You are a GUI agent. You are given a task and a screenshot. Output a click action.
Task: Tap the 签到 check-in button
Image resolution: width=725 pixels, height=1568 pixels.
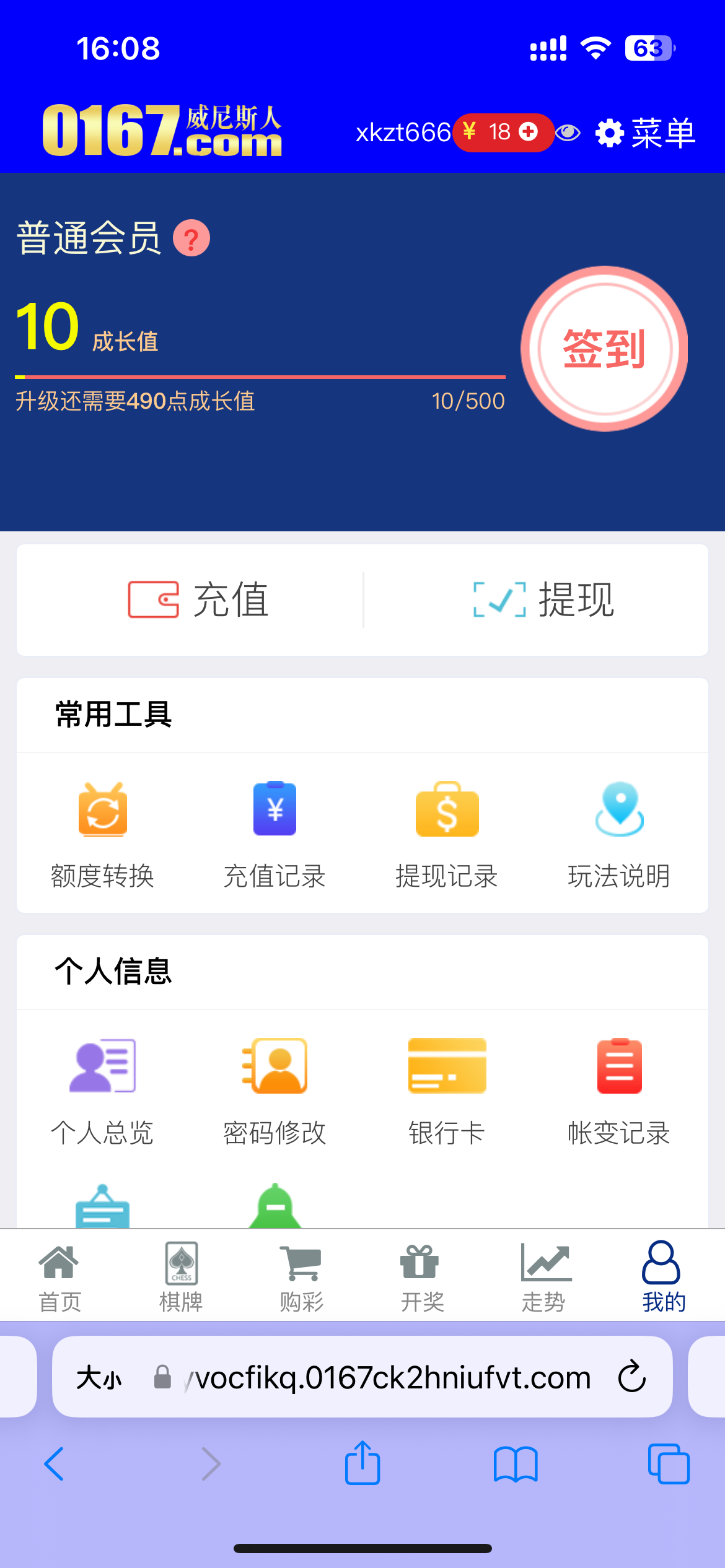[x=604, y=349]
